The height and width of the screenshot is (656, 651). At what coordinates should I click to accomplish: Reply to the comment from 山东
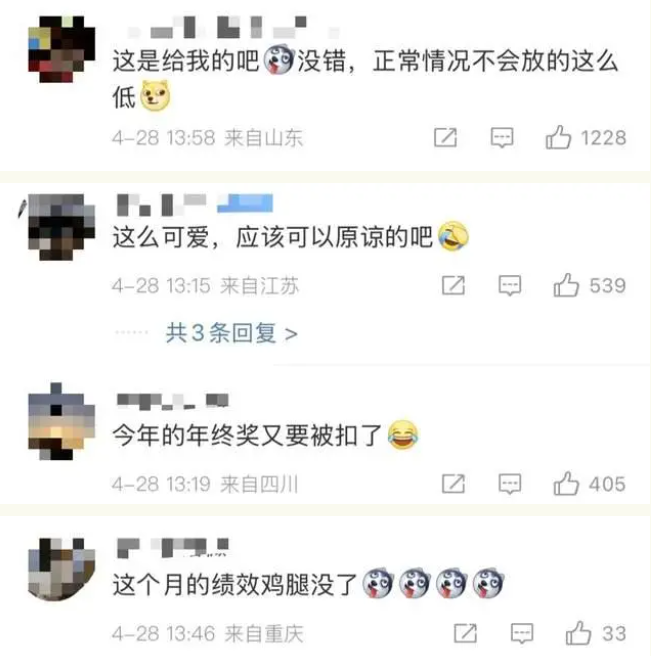click(x=503, y=138)
